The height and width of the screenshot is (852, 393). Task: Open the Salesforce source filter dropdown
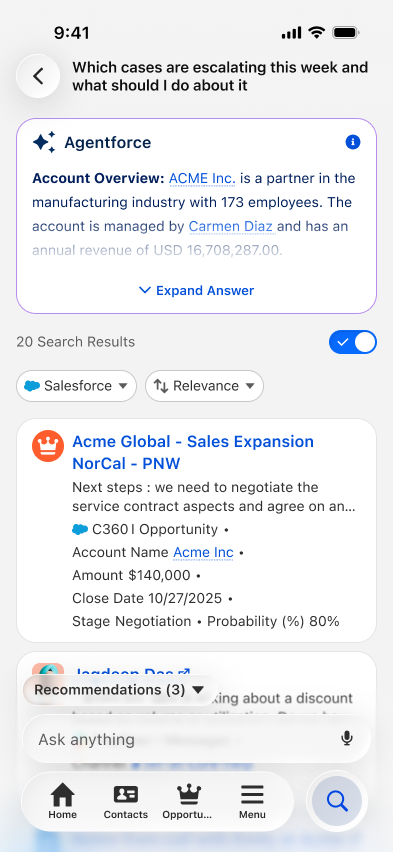click(76, 386)
